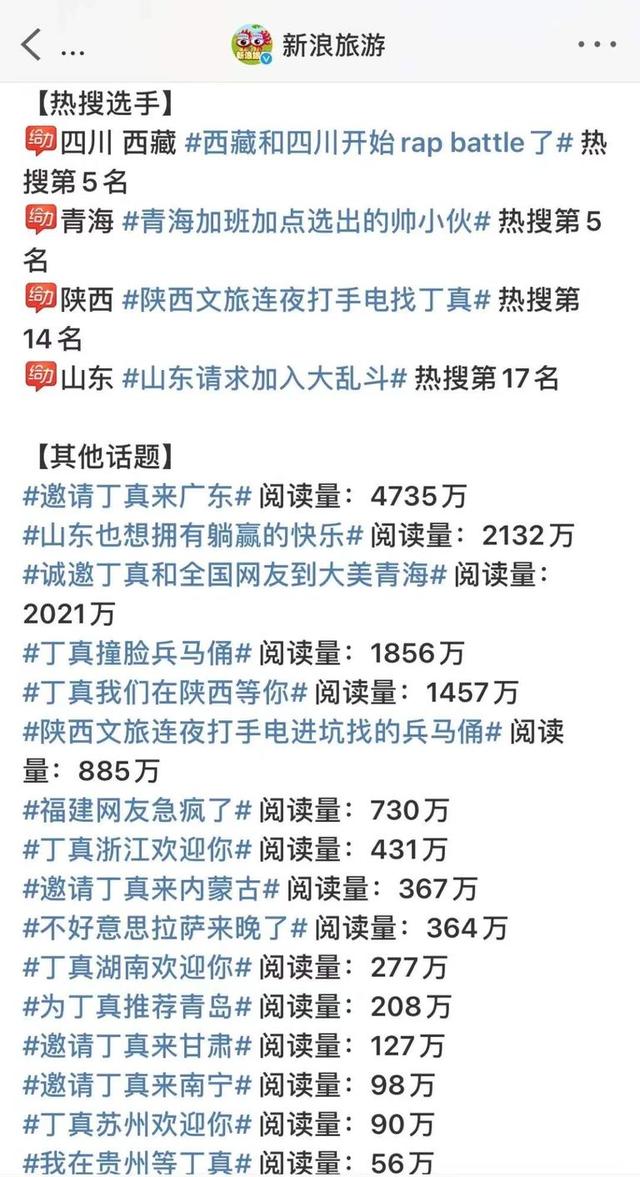The height and width of the screenshot is (1177, 640).
Task: Open hashtag #诚邀丁真和全国网友到大美青海#
Action: pos(235,575)
